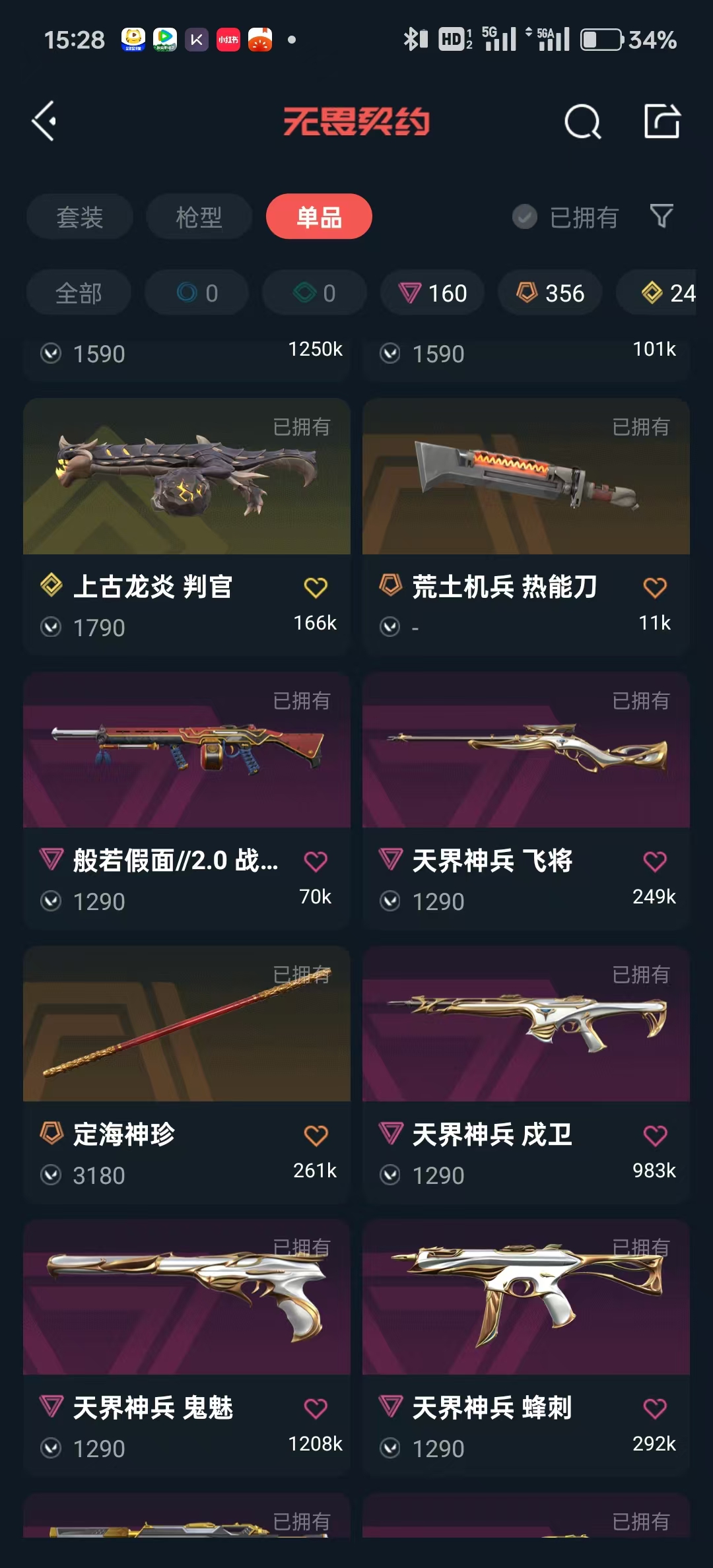Favorite the 天界神兵 蜂刺 skin
713x1568 pixels.
click(x=655, y=1408)
